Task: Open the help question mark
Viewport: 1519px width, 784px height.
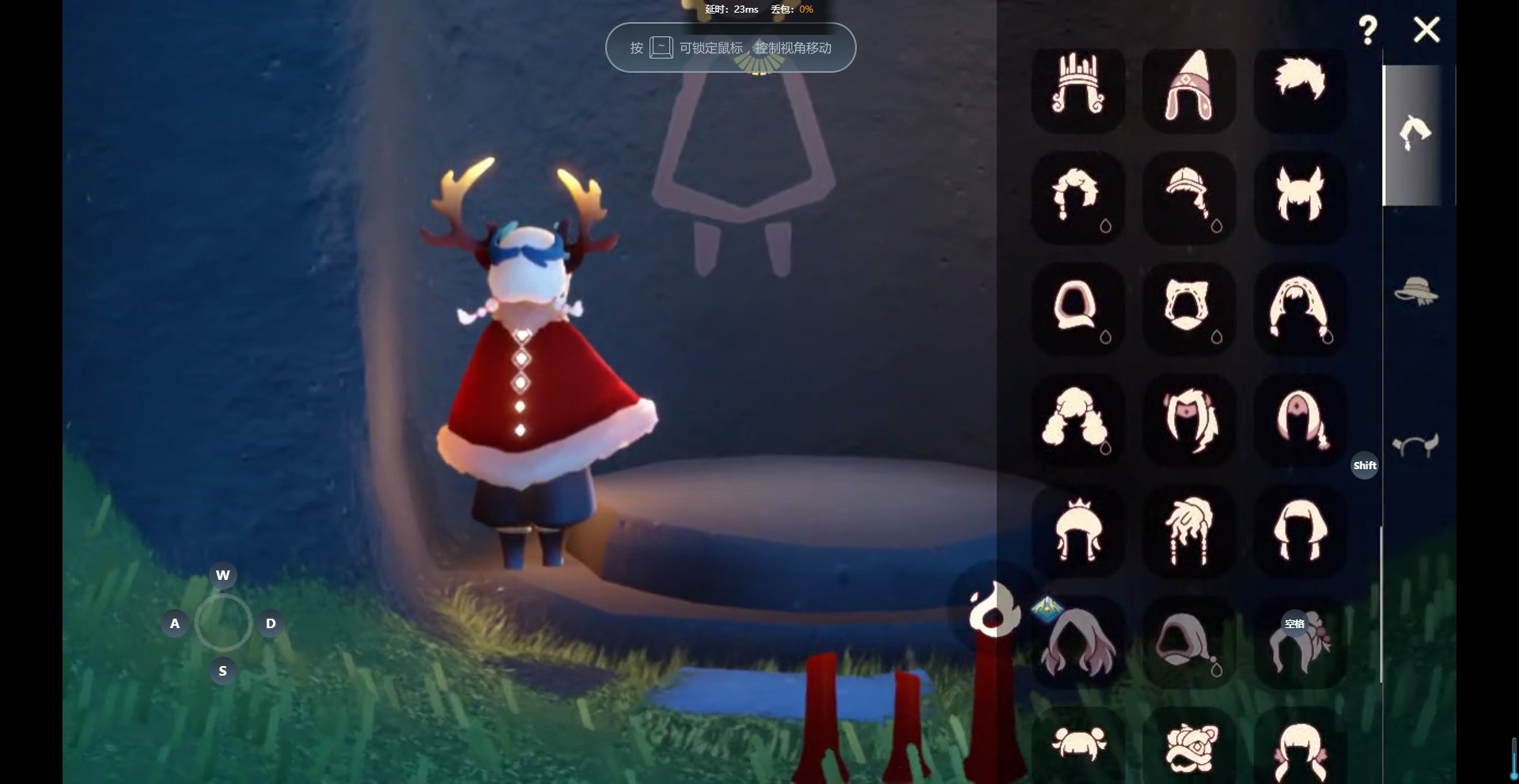Action: [x=1367, y=30]
